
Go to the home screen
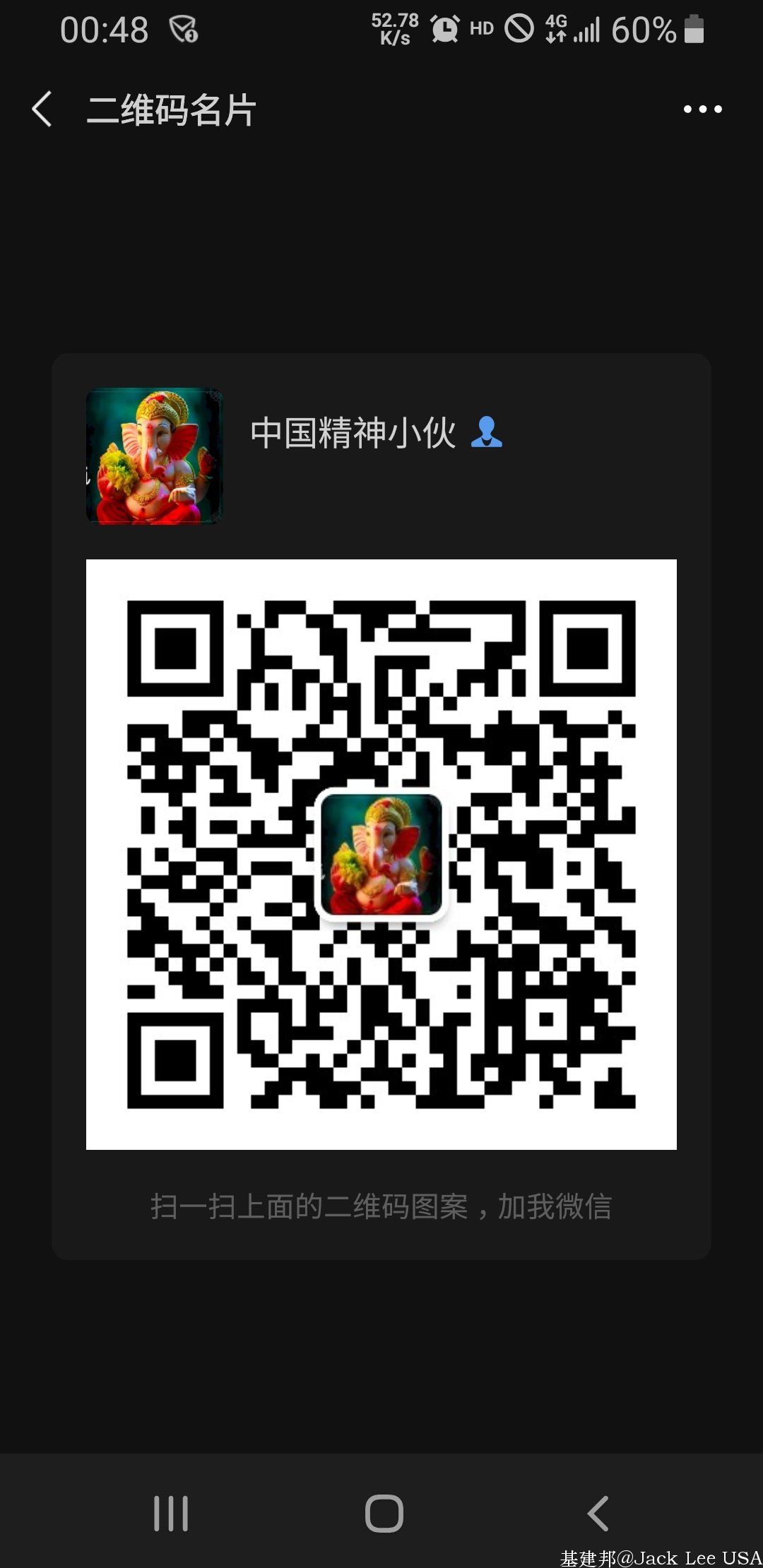pyautogui.click(x=384, y=1513)
